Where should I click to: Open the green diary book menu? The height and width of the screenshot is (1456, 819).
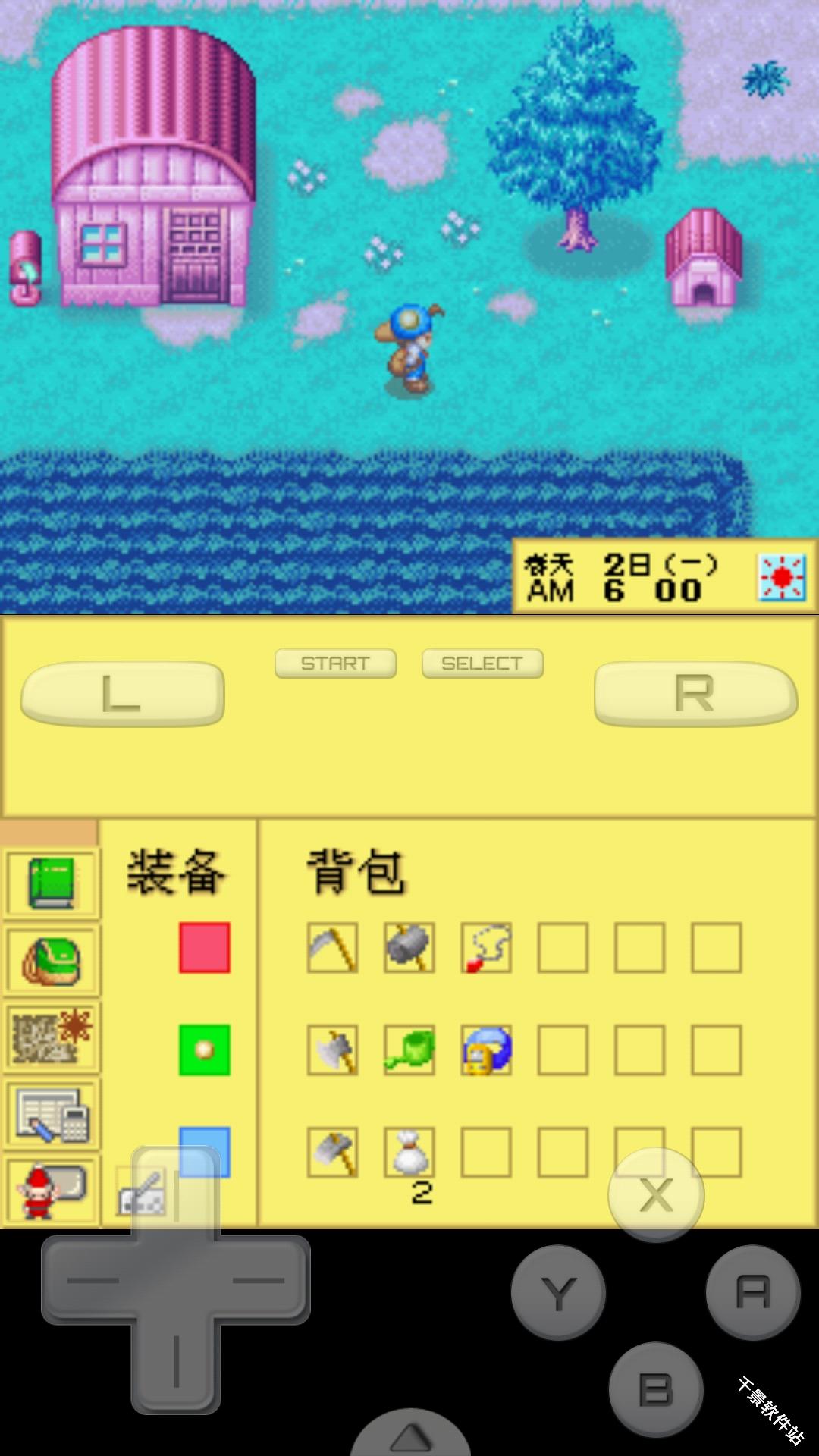49,881
